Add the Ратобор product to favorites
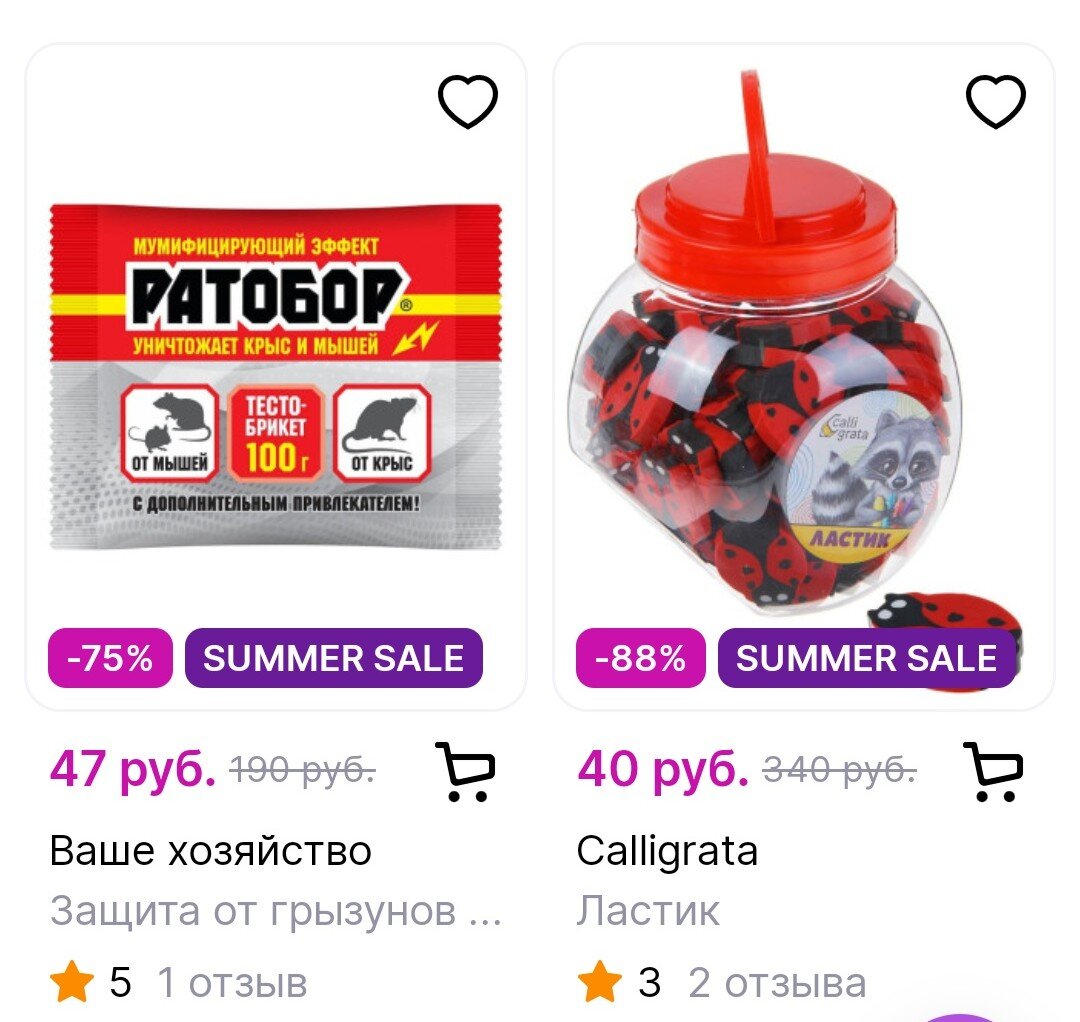The width and height of the screenshot is (1080, 1022). (x=468, y=101)
